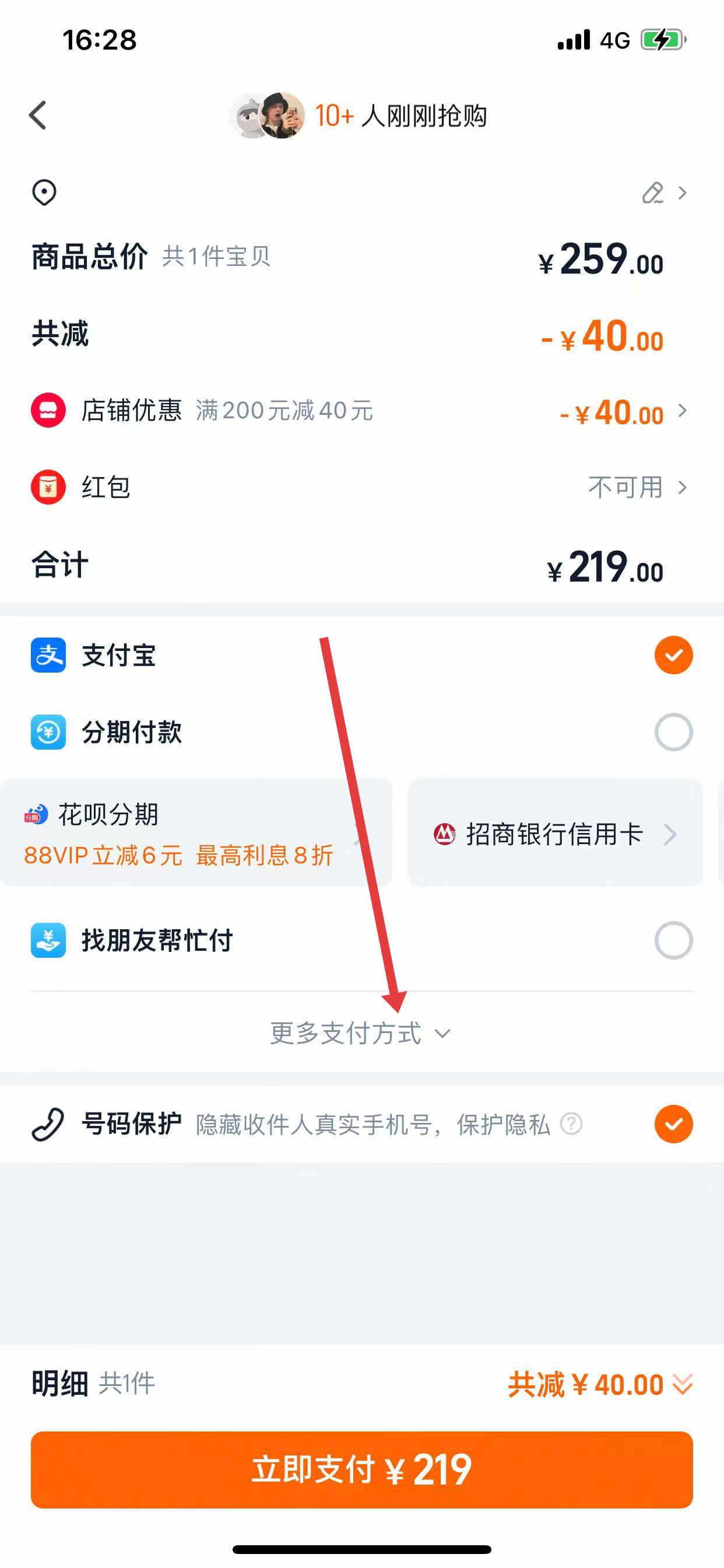Screen dimensions: 724x1568
Task: Tap 立即支付 ¥219 button
Action: (x=361, y=1470)
